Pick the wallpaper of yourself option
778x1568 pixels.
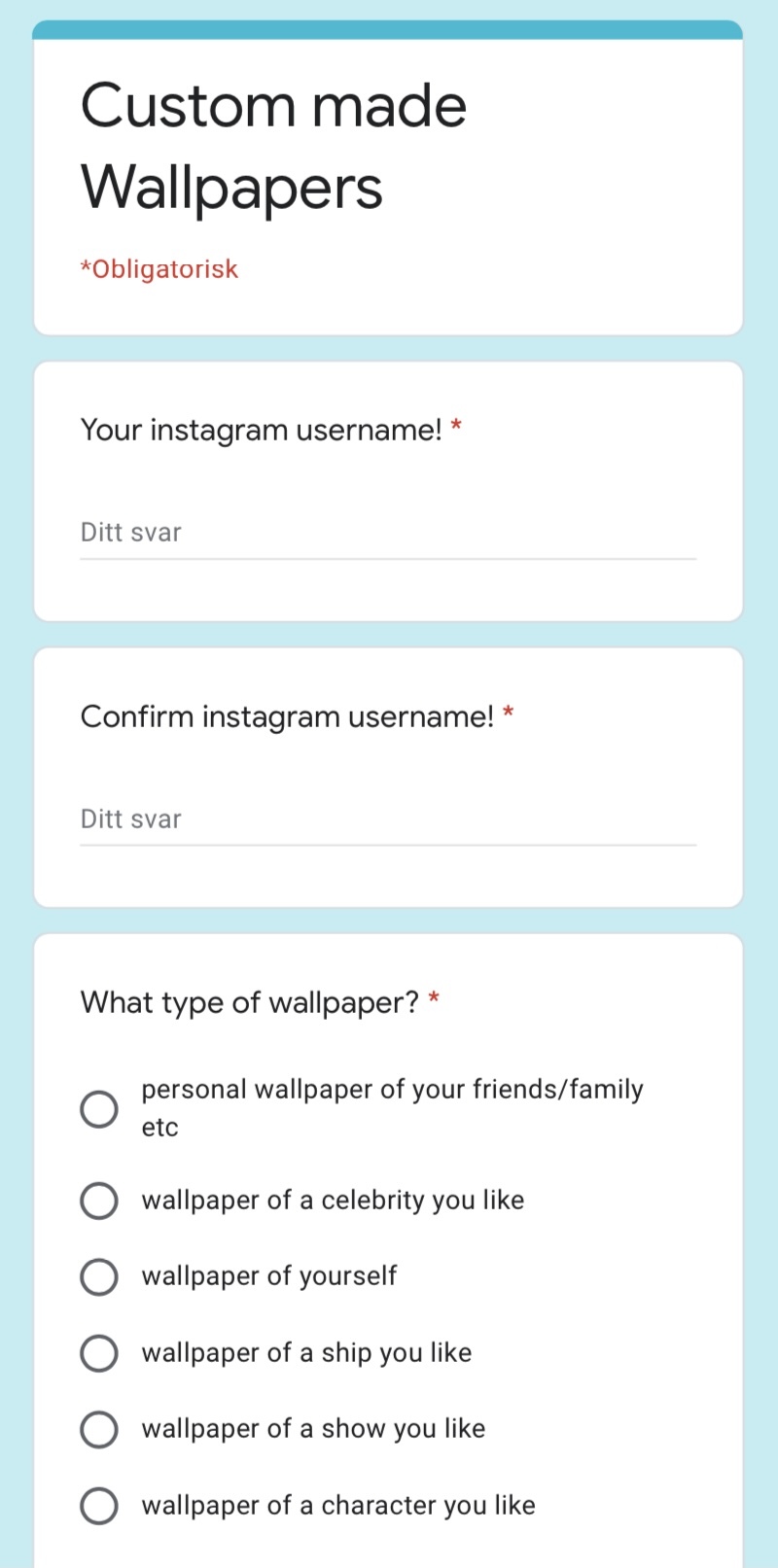coord(99,1276)
